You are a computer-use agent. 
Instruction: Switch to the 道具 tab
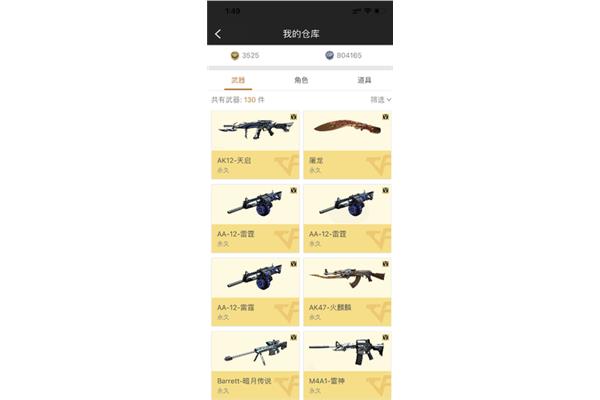363,79
